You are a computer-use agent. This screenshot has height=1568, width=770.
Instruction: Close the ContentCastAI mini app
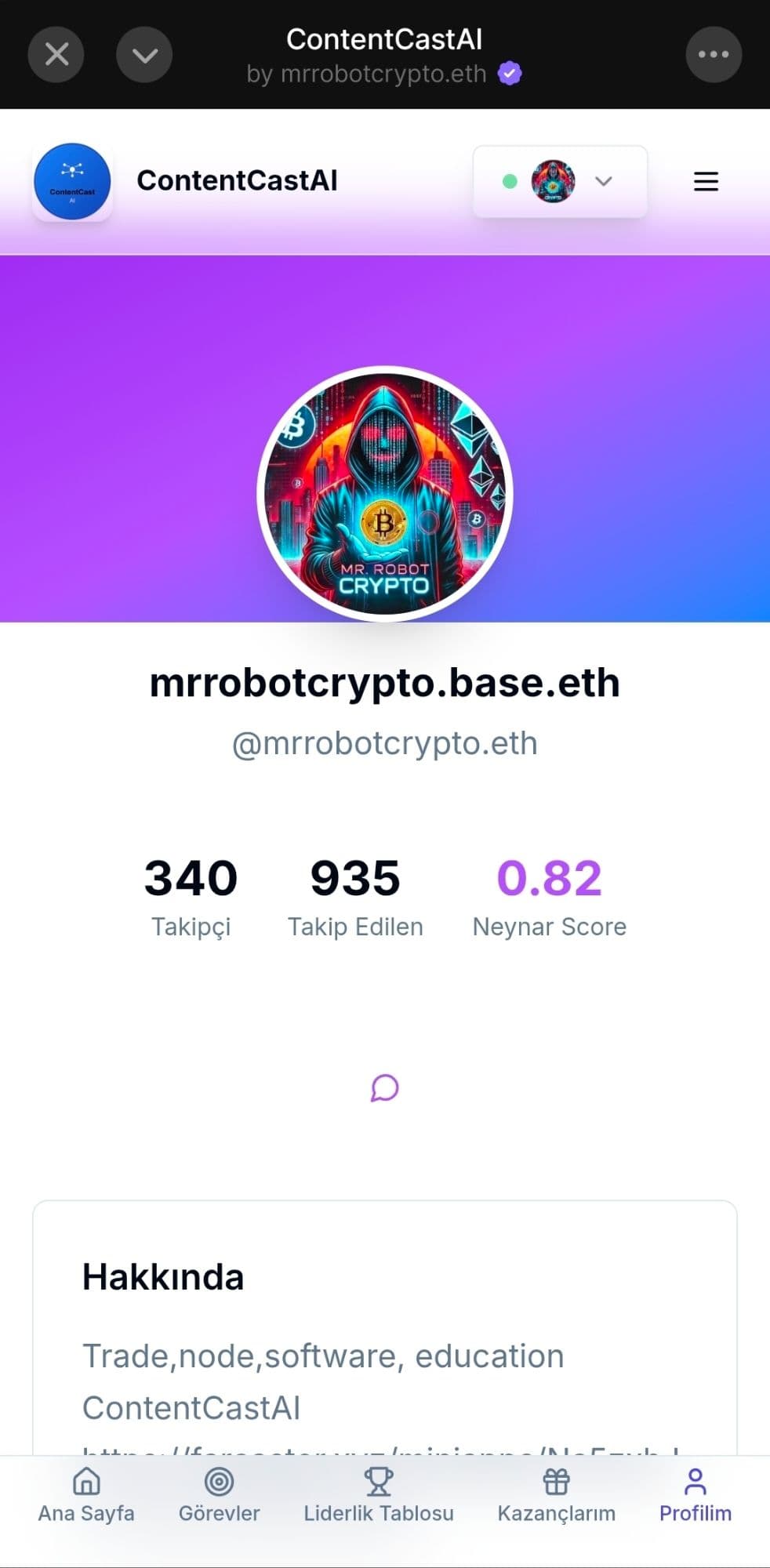(x=56, y=55)
